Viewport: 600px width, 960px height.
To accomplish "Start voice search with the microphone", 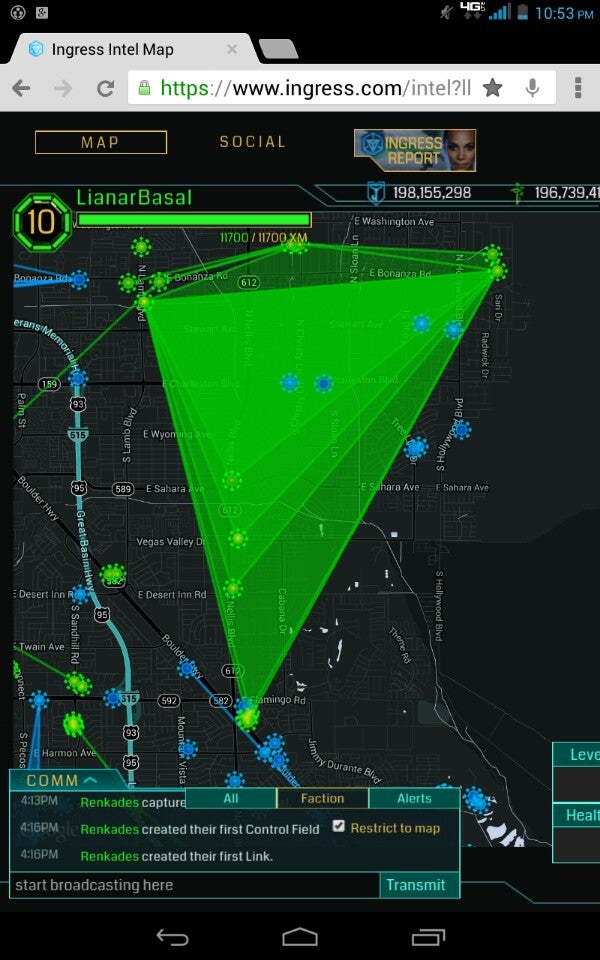I will (x=533, y=88).
